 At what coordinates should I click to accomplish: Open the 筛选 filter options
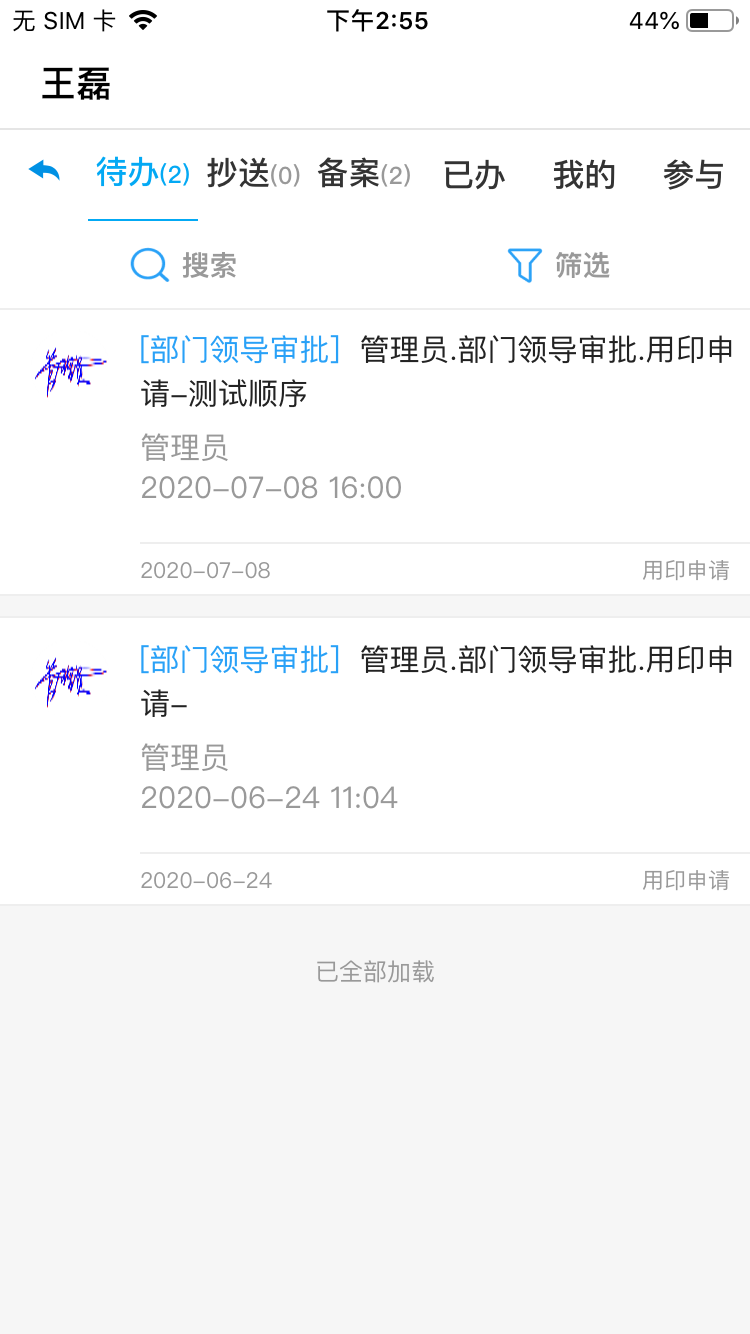click(x=559, y=265)
